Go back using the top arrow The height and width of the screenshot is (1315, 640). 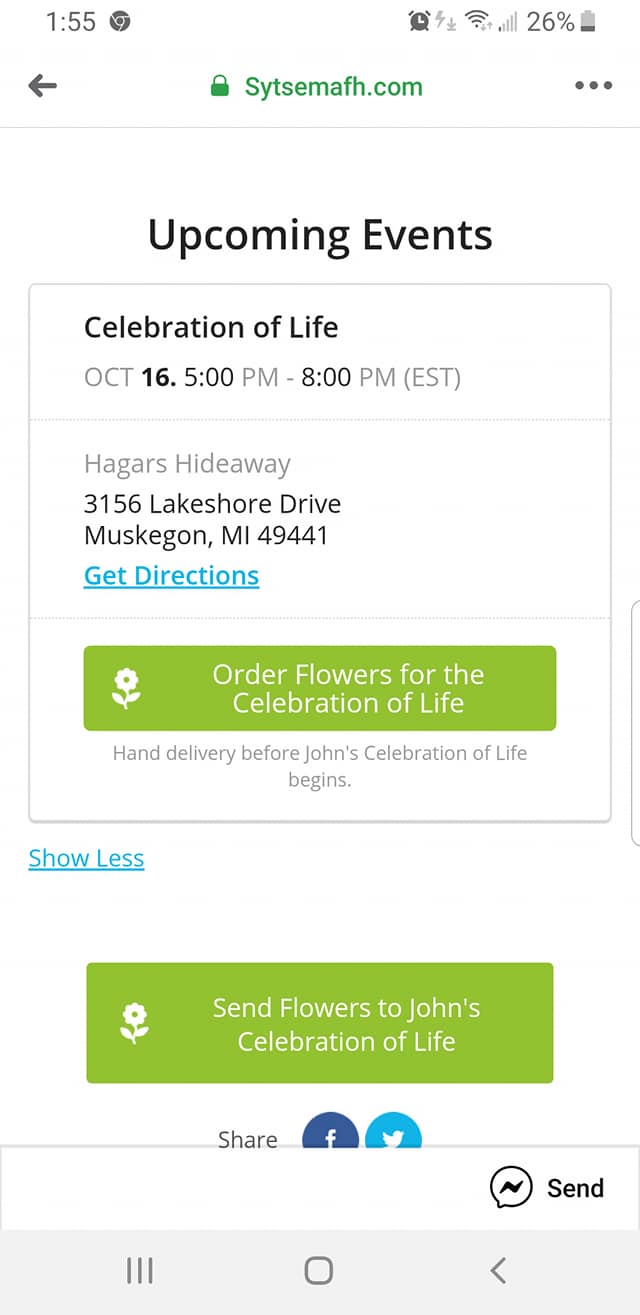click(x=43, y=86)
